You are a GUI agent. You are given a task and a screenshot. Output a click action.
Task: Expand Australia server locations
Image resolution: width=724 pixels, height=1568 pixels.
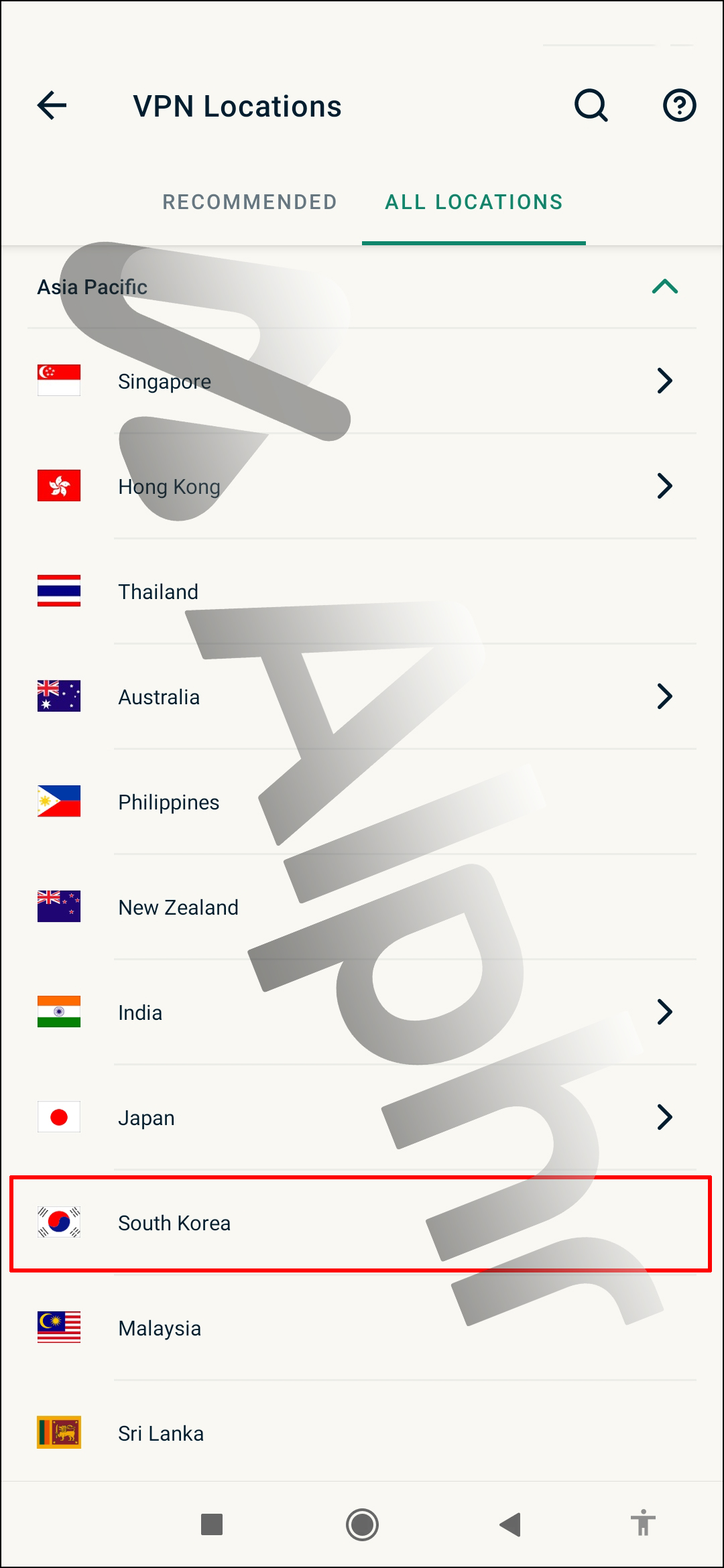(664, 697)
